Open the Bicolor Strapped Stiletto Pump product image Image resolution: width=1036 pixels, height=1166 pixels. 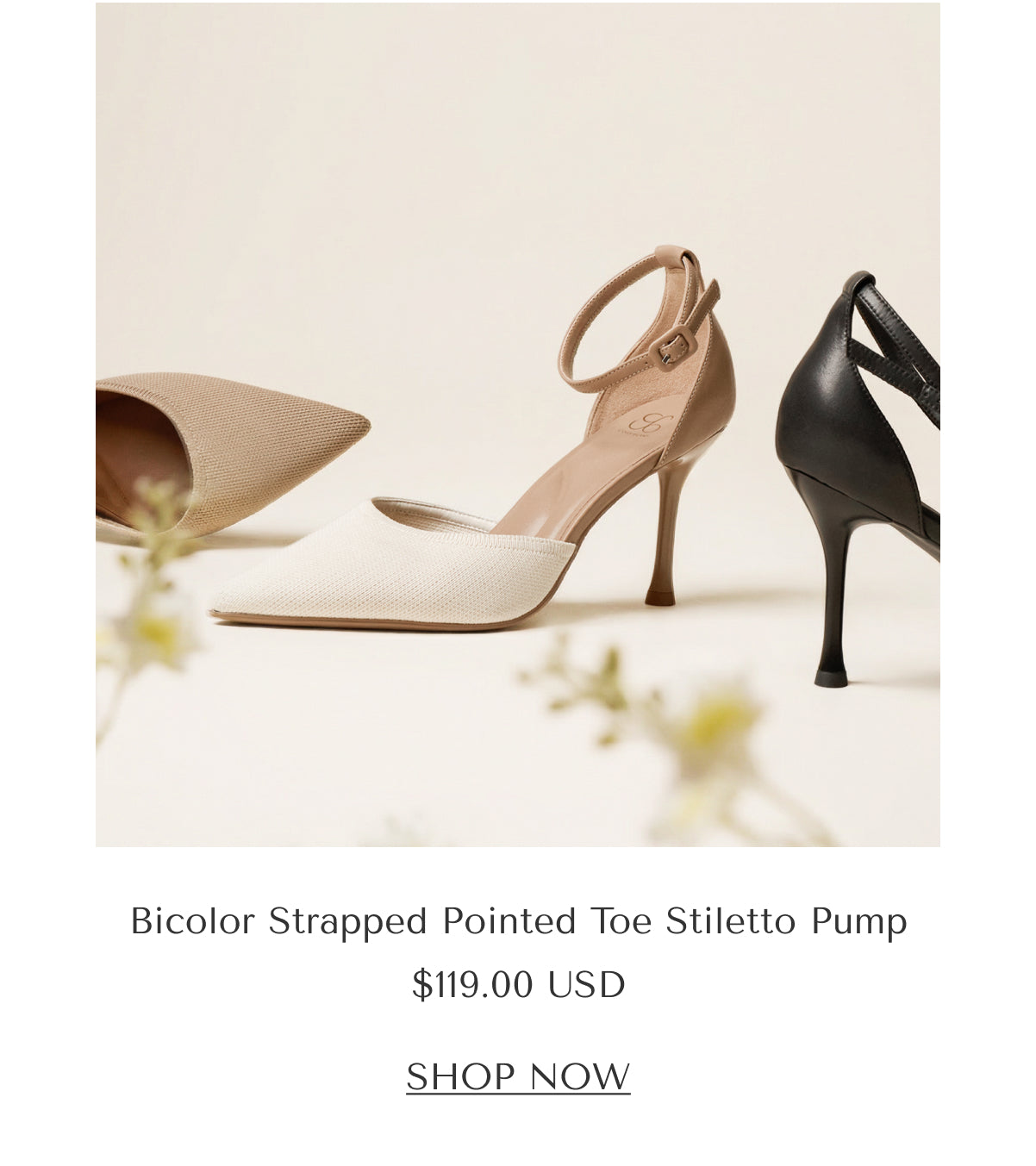click(x=517, y=424)
